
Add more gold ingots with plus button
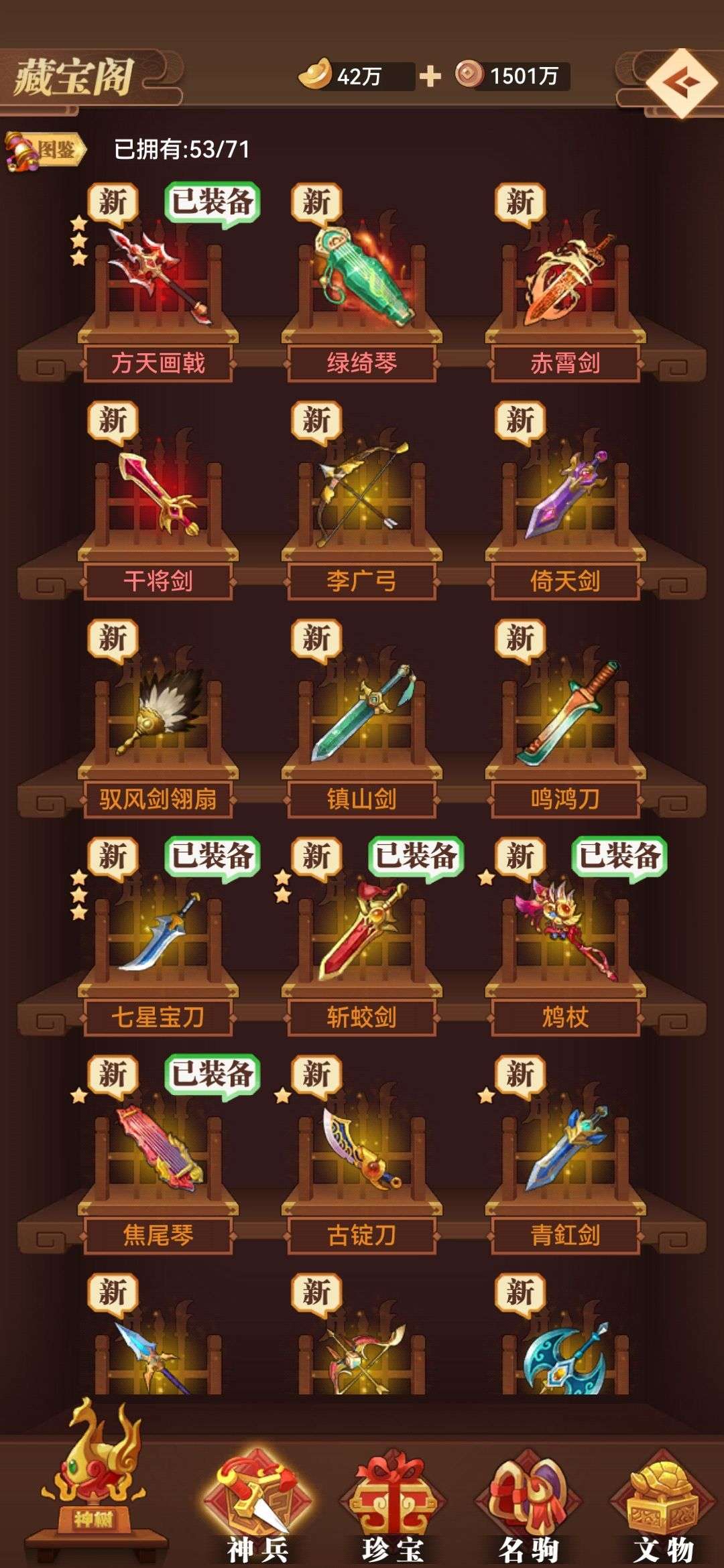[430, 76]
